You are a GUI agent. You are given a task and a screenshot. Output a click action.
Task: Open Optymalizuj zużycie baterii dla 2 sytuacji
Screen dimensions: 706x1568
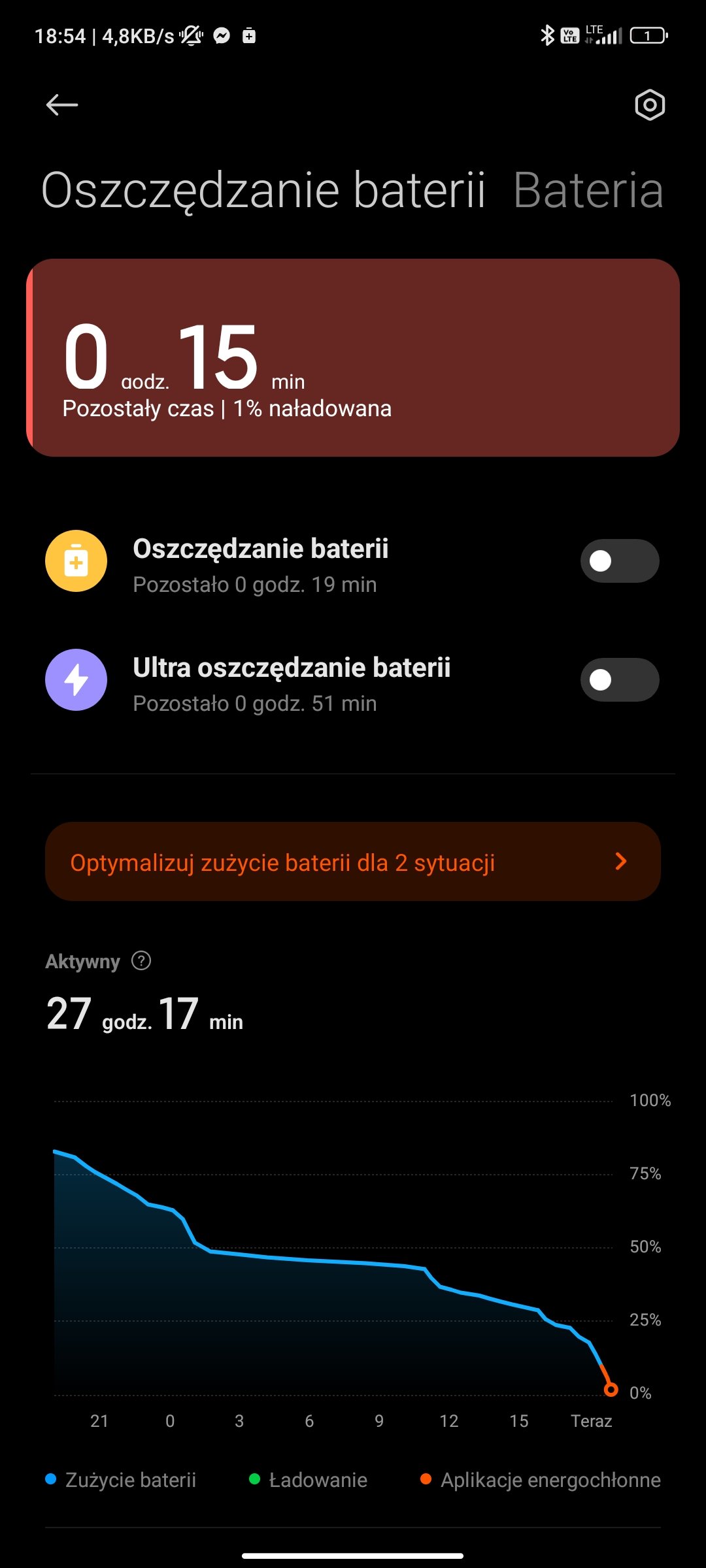click(x=353, y=862)
